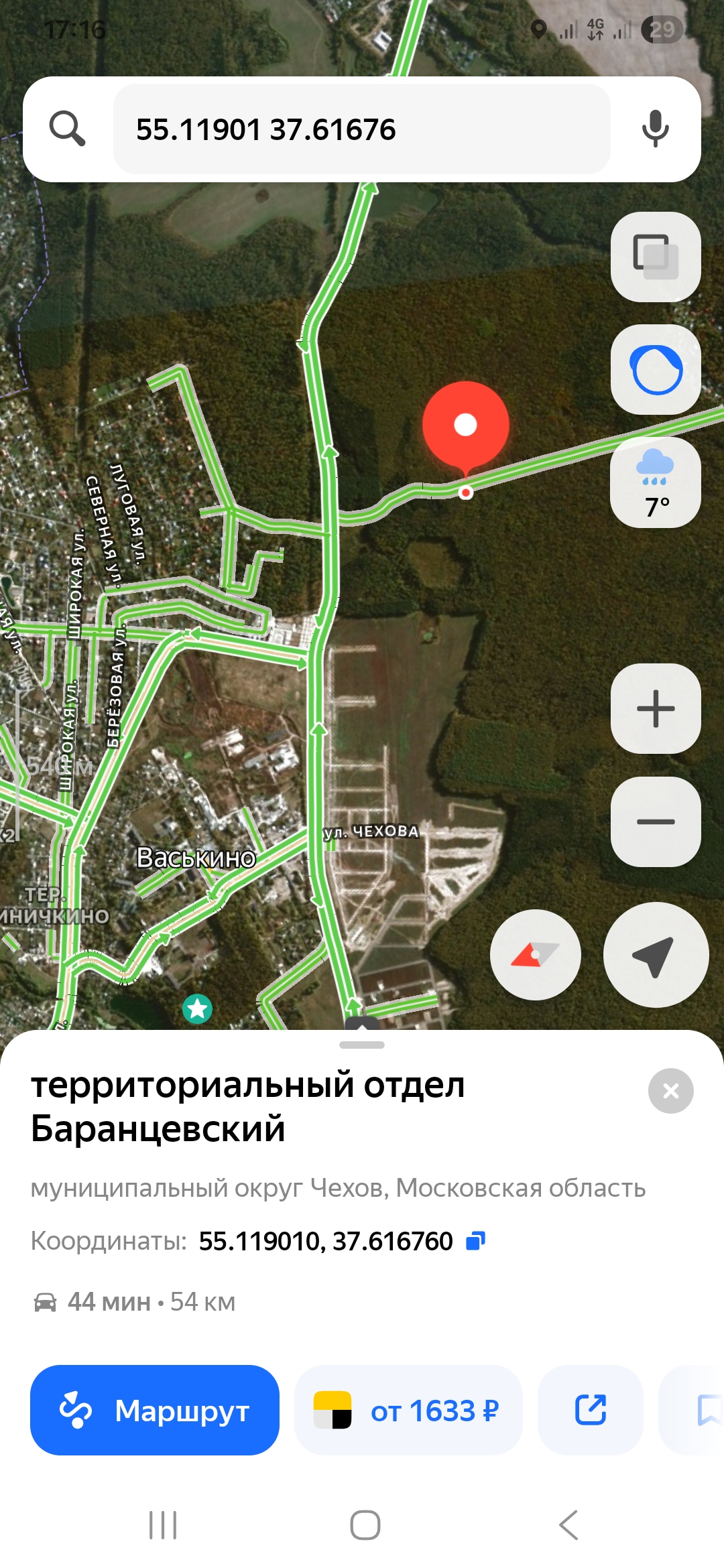
Task: Share this location
Action: tap(591, 1410)
